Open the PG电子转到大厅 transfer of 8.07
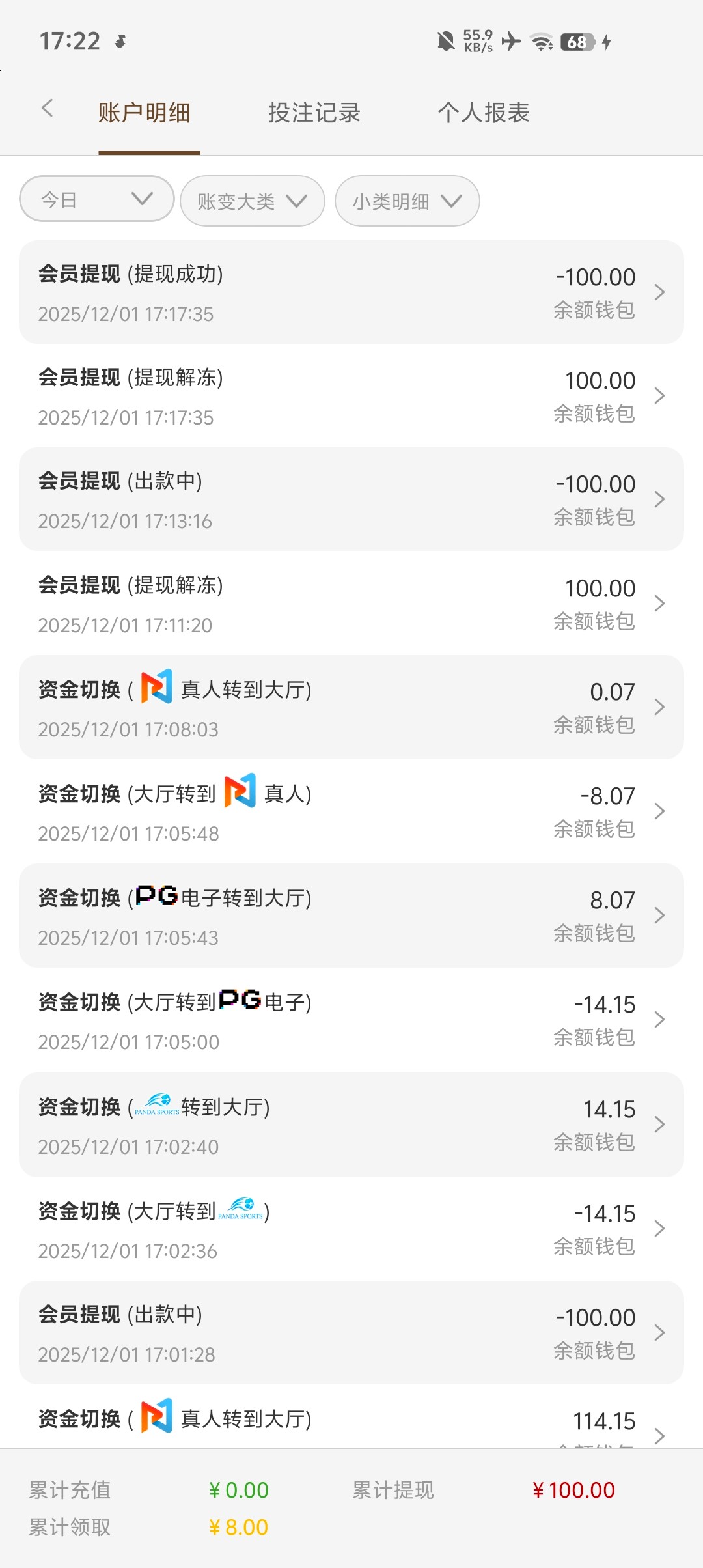703x1568 pixels. [351, 916]
